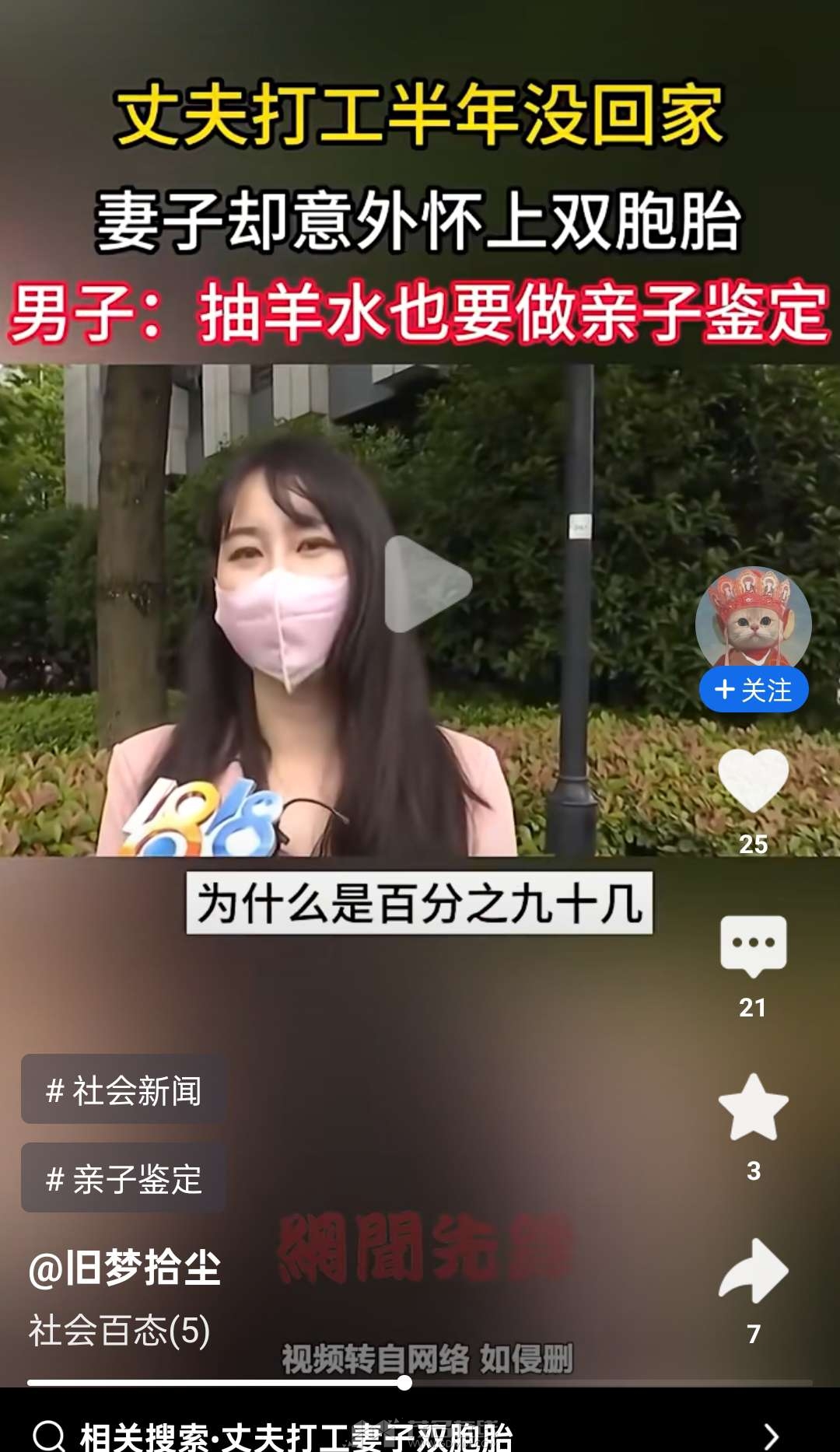Image resolution: width=840 pixels, height=1452 pixels.
Task: Open the #社会新闻 hashtag
Action: 124,1090
